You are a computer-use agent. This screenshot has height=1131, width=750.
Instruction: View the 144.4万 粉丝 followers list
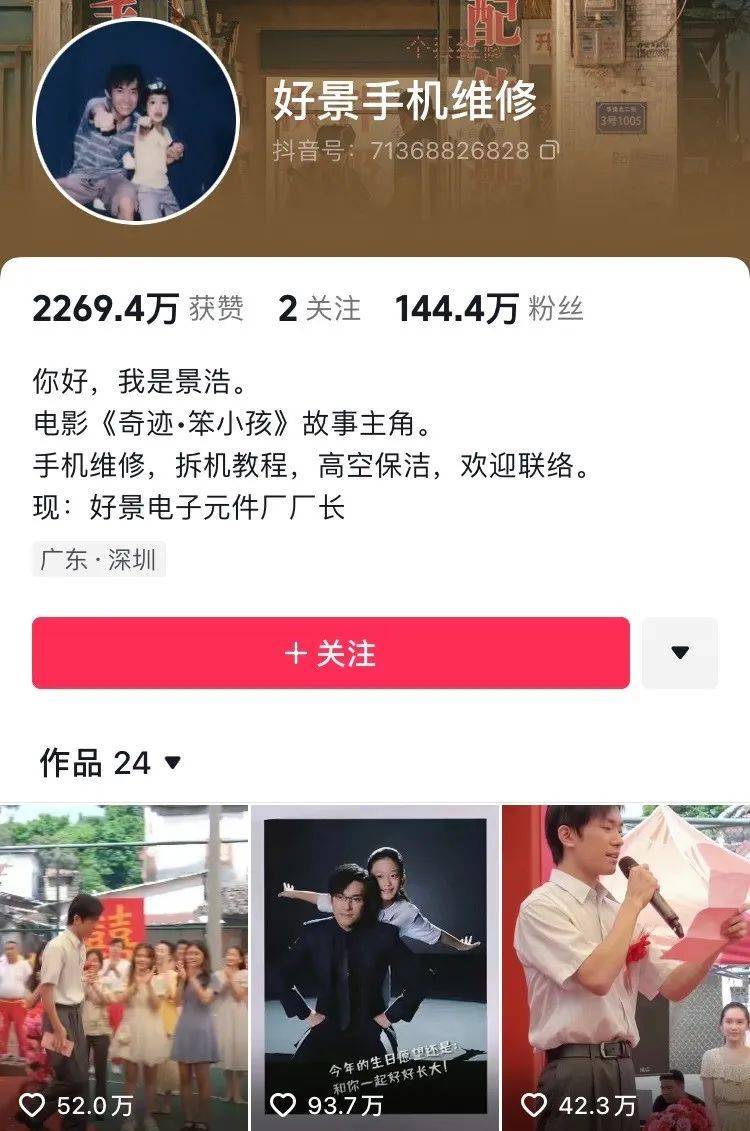(488, 309)
